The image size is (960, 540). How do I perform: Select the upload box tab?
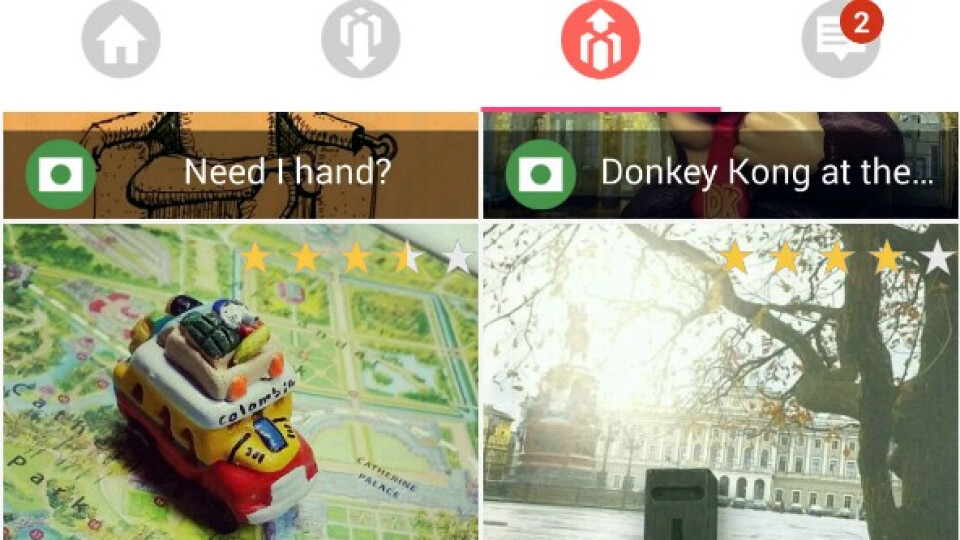600,40
